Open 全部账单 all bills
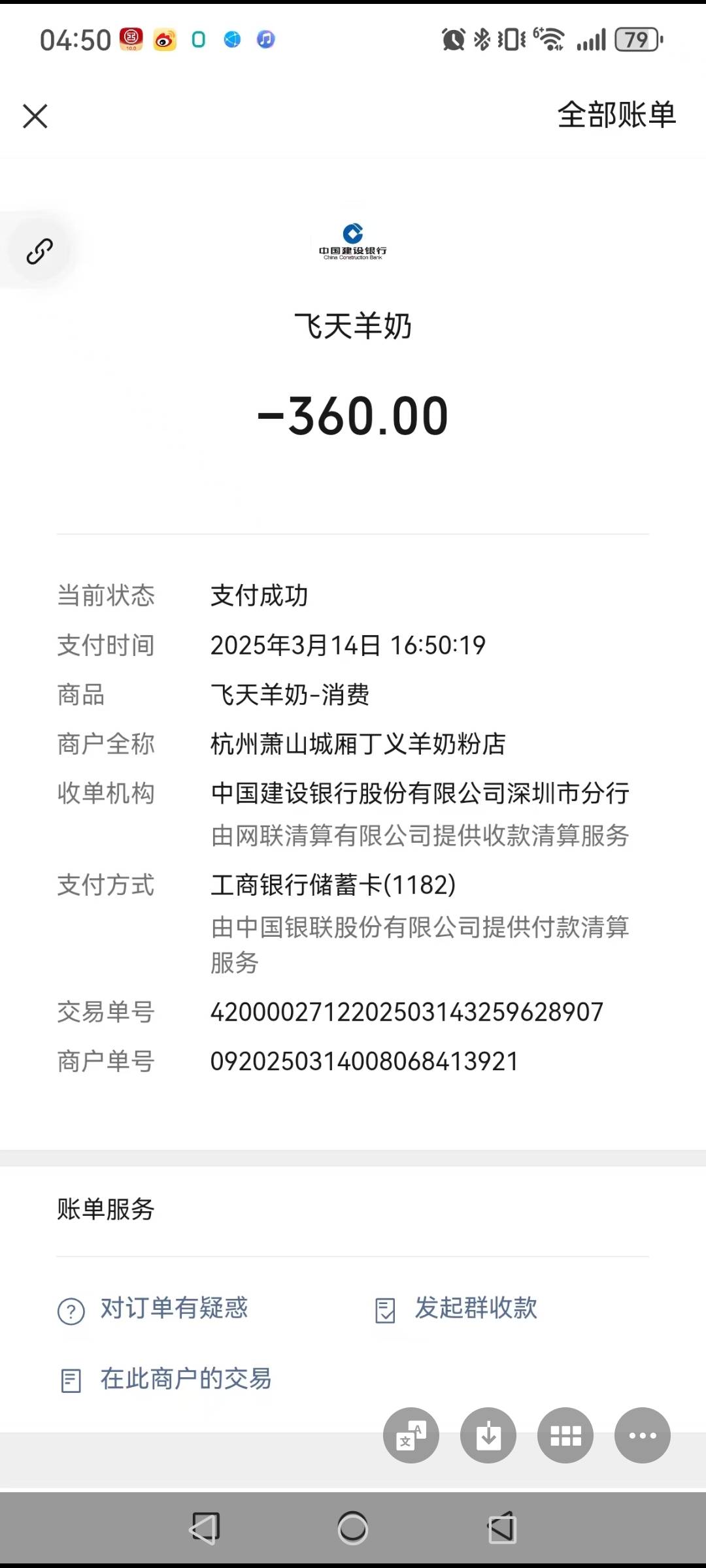 click(x=616, y=115)
